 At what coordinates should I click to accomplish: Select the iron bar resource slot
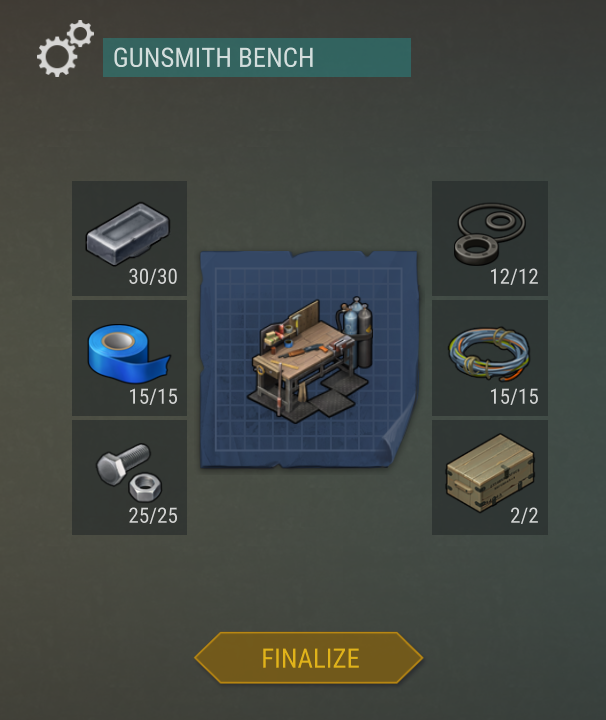pos(129,238)
